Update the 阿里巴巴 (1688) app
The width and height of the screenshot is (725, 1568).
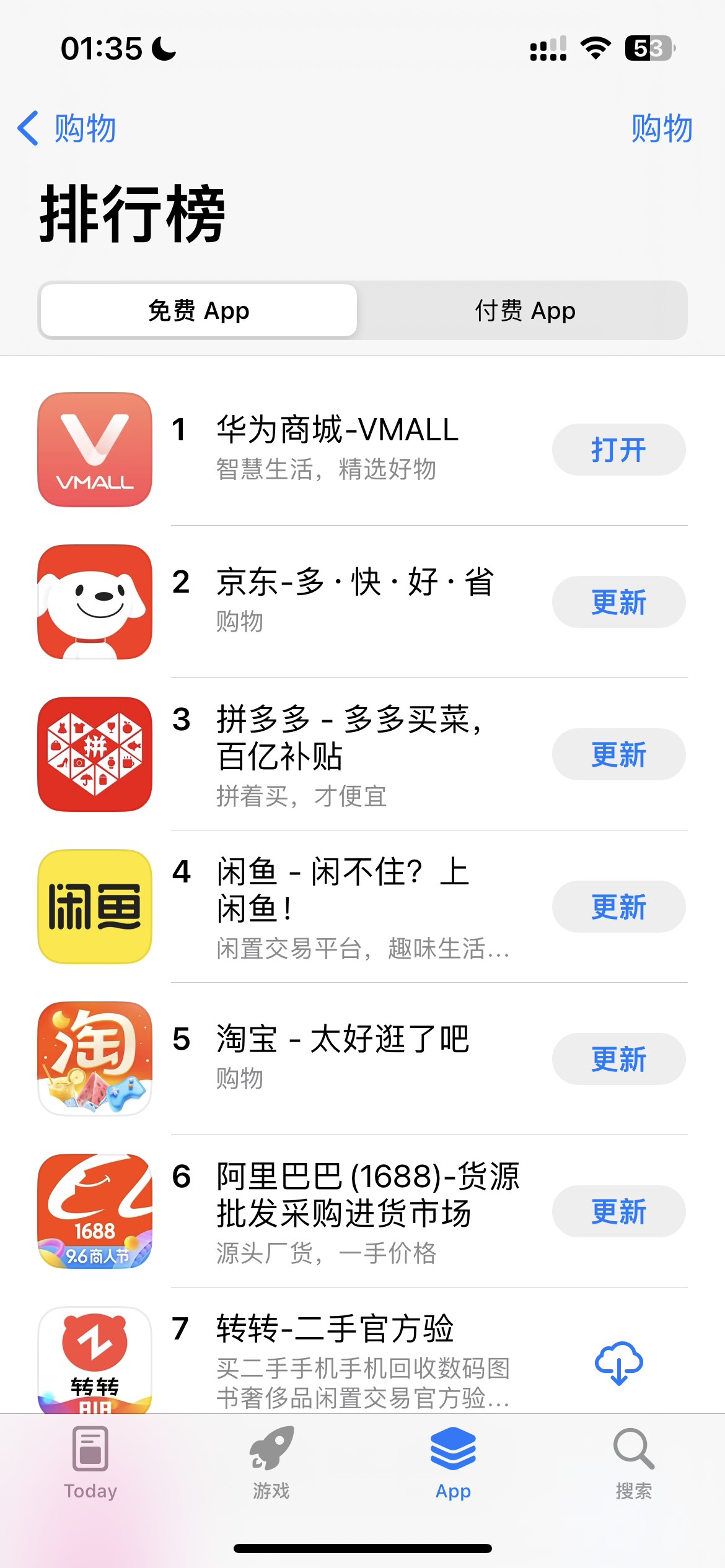click(618, 1212)
